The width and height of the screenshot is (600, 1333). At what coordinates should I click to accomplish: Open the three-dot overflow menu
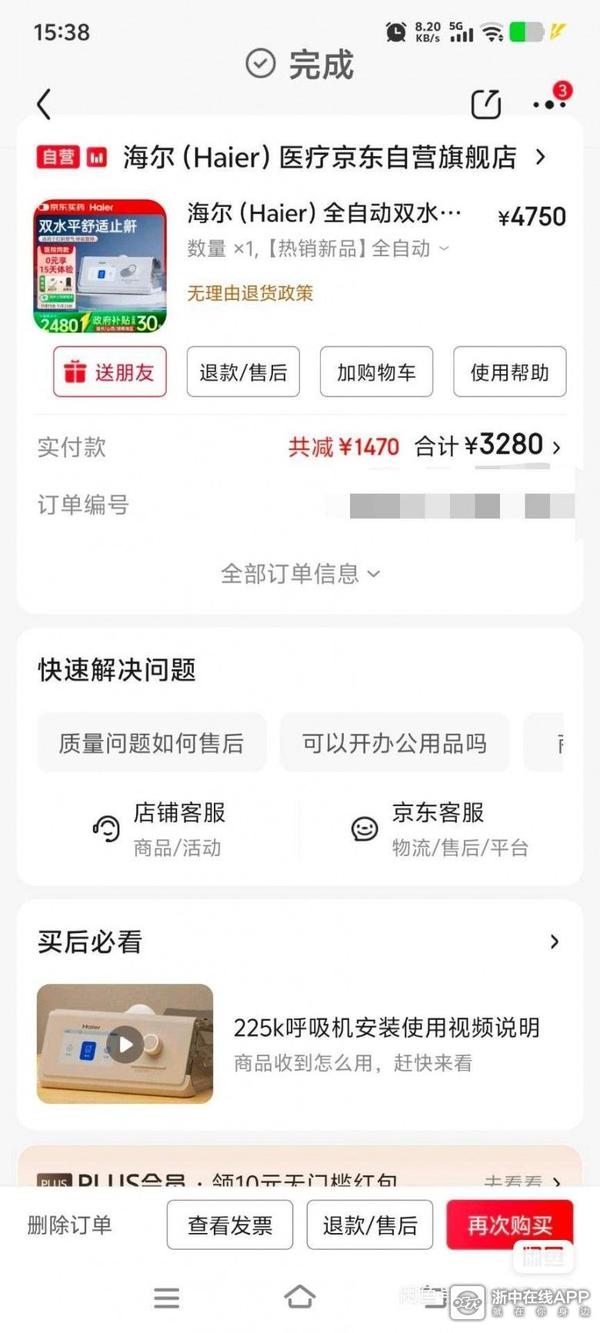pyautogui.click(x=548, y=104)
